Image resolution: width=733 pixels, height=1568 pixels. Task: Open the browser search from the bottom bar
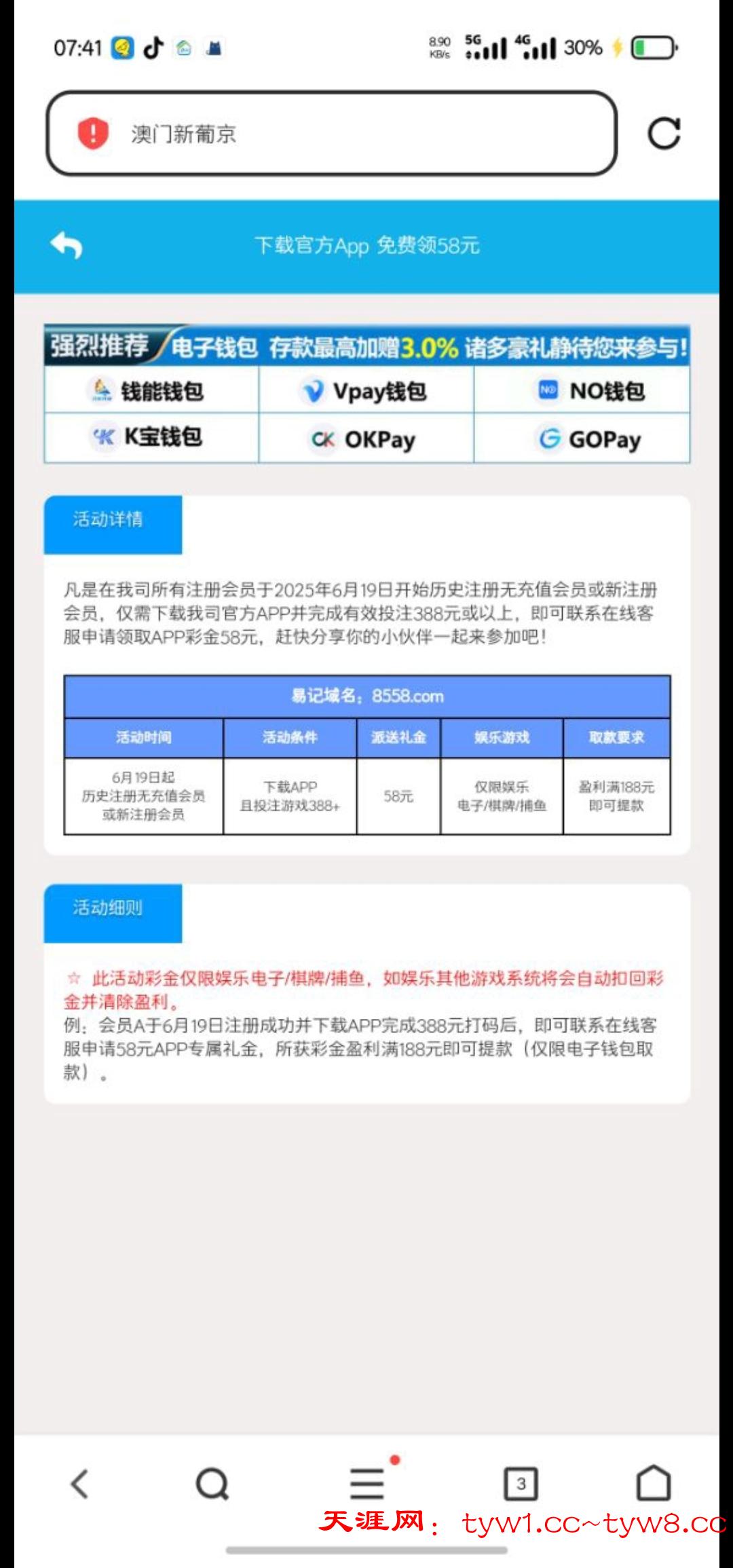point(212,1483)
